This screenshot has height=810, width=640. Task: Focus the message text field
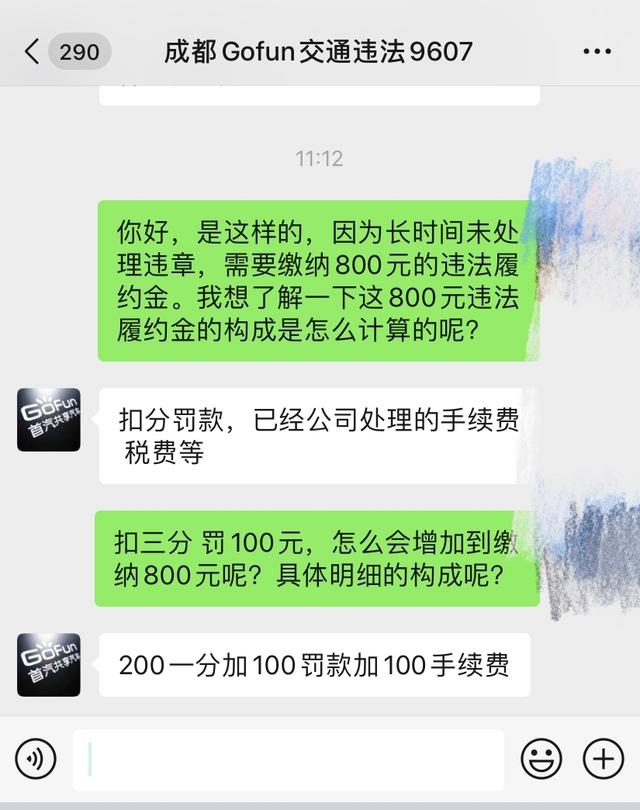[288, 760]
